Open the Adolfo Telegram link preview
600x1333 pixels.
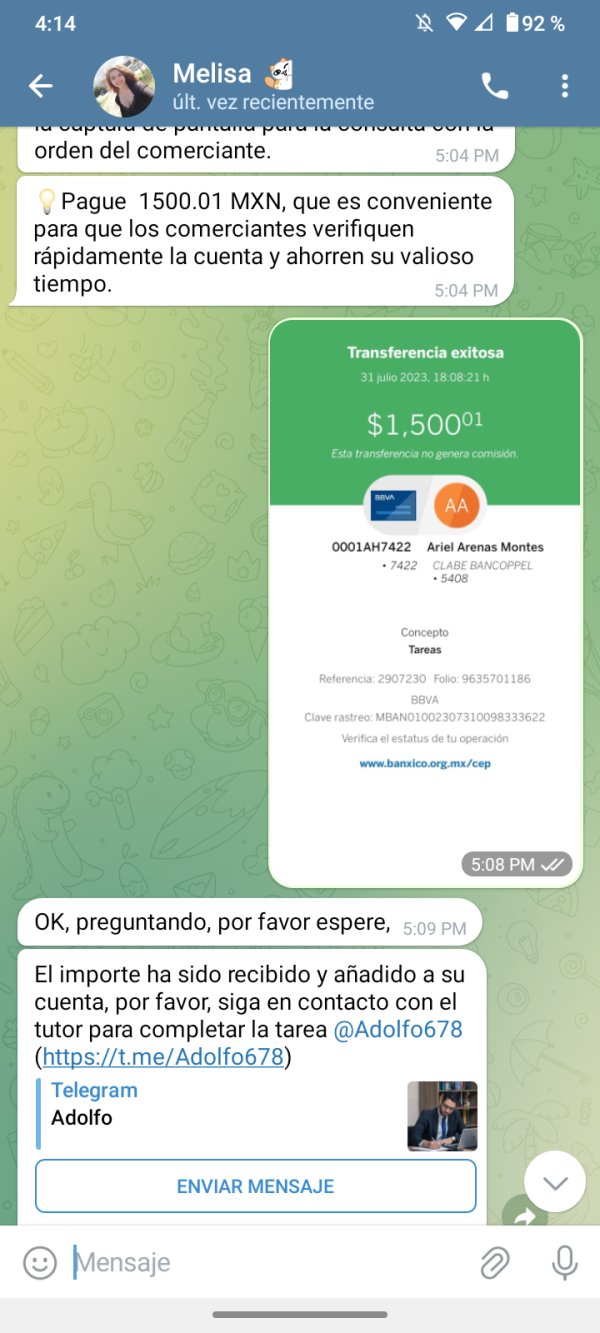click(256, 1115)
